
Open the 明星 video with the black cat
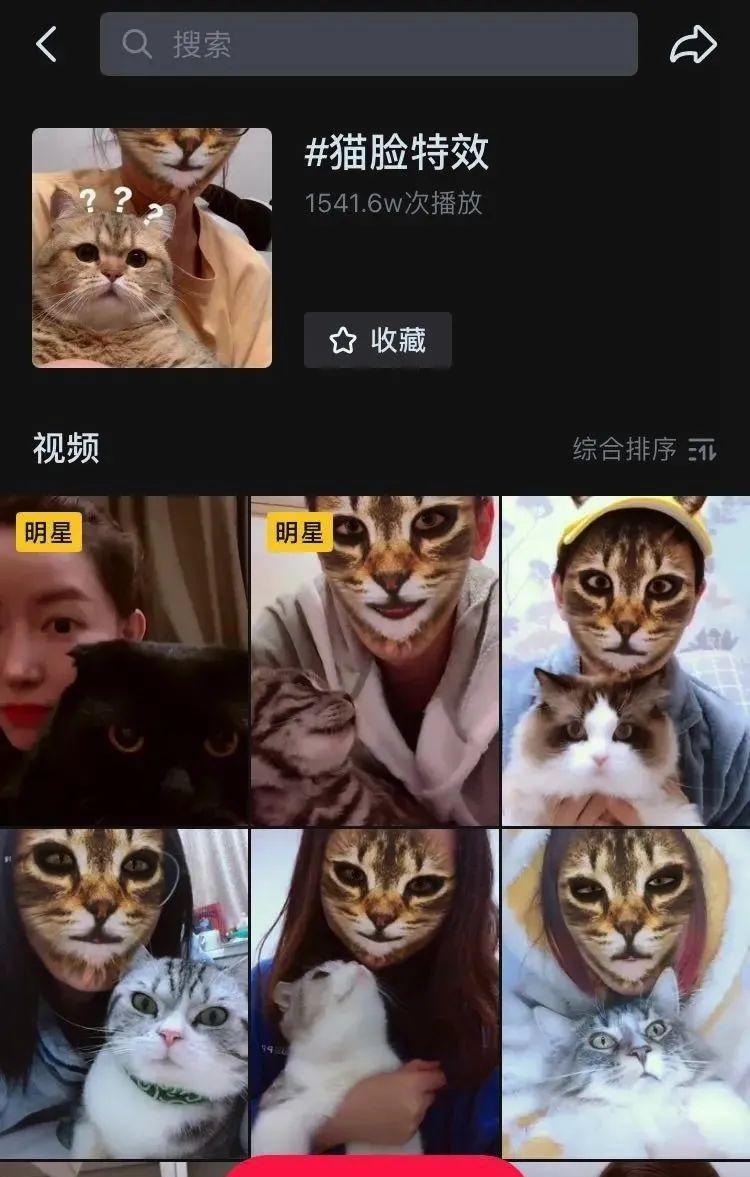pos(123,660)
